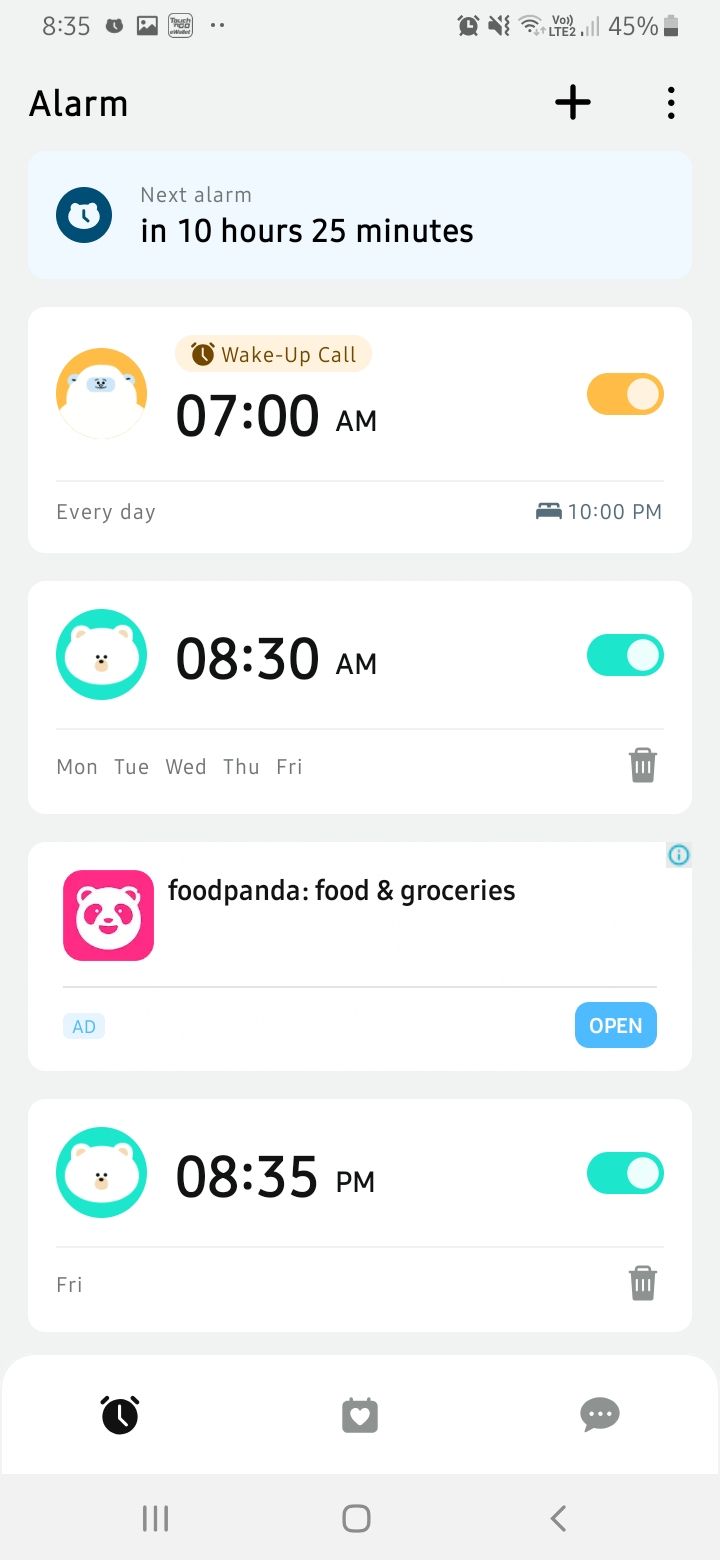Tap the bear avatar on the 7:00 AM alarm
Viewport: 720px width, 1560px height.
pyautogui.click(x=101, y=392)
